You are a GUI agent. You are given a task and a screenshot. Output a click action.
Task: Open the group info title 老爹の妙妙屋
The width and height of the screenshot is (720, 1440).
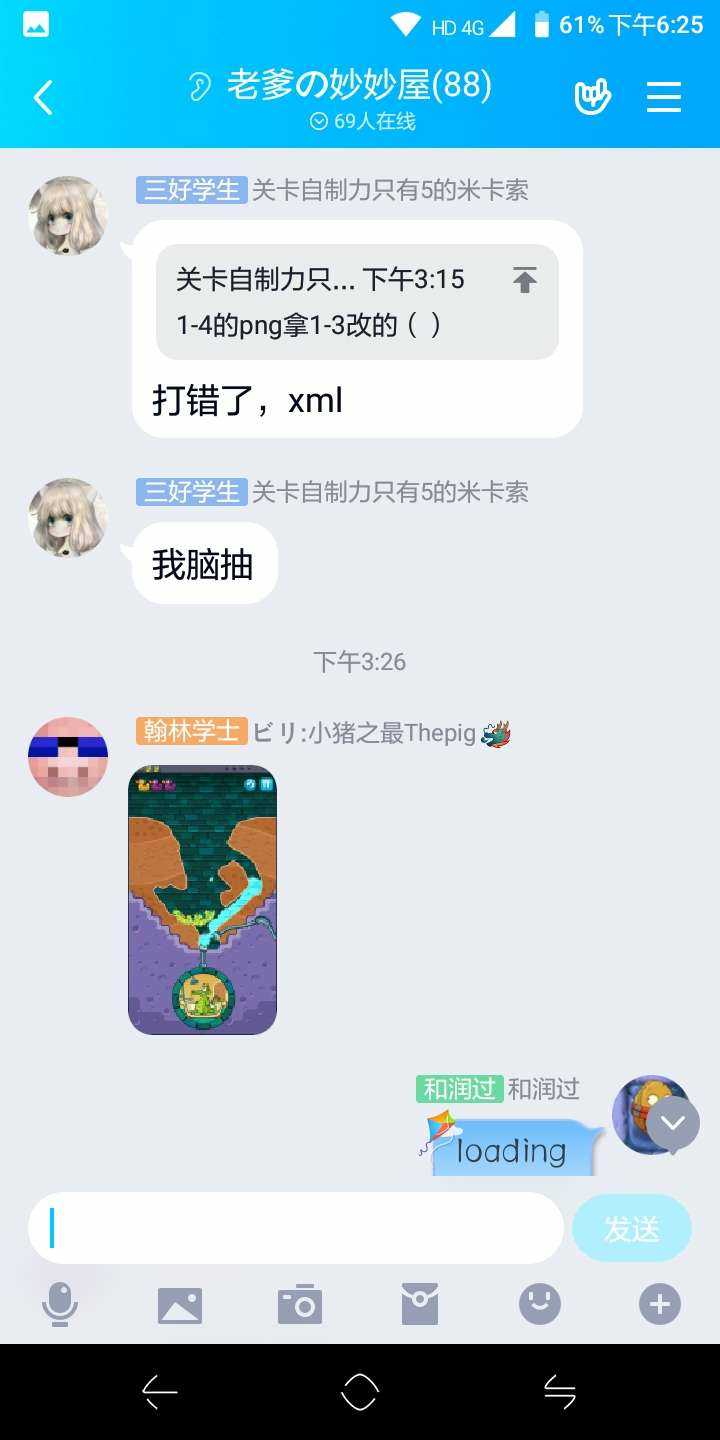coord(358,86)
